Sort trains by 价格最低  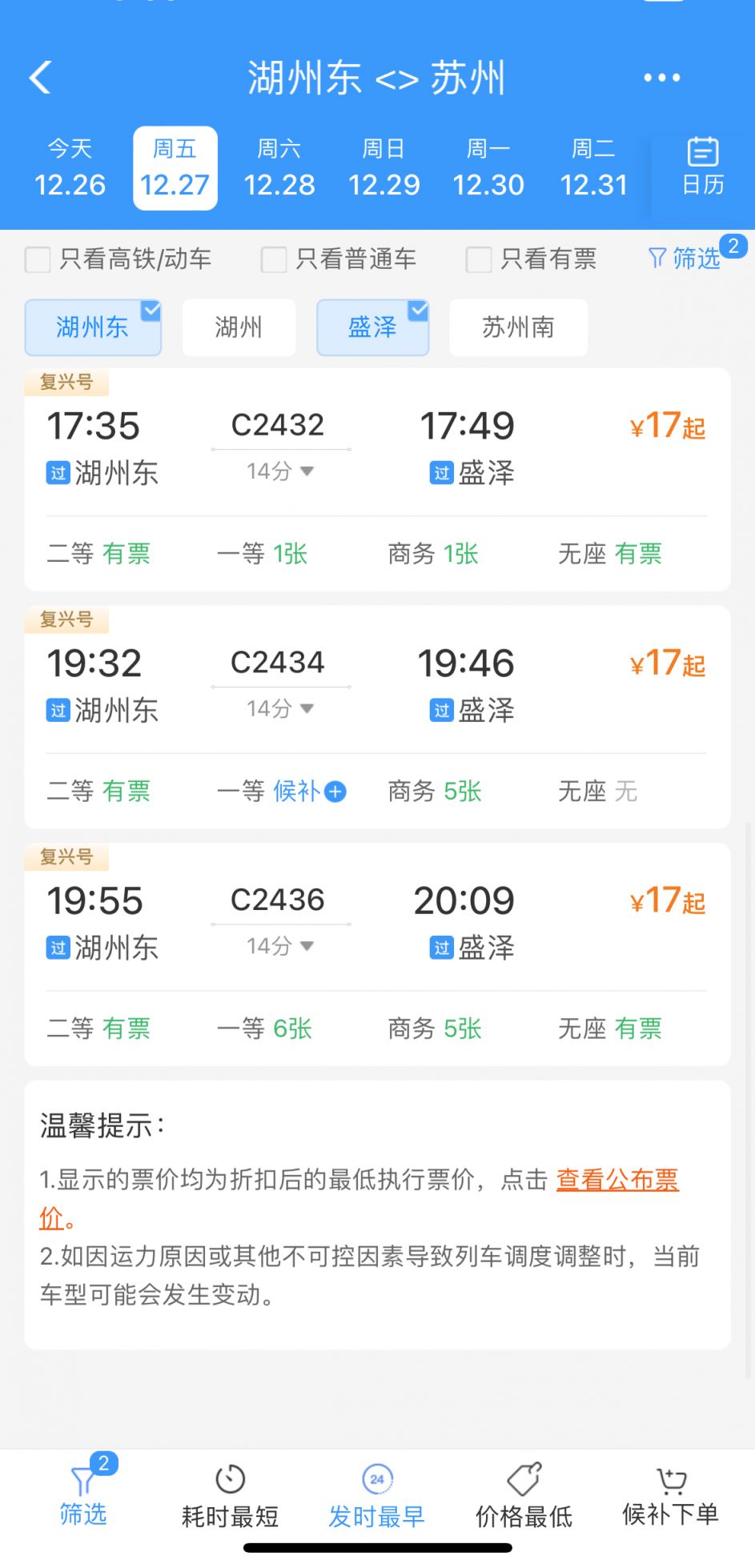(524, 1496)
